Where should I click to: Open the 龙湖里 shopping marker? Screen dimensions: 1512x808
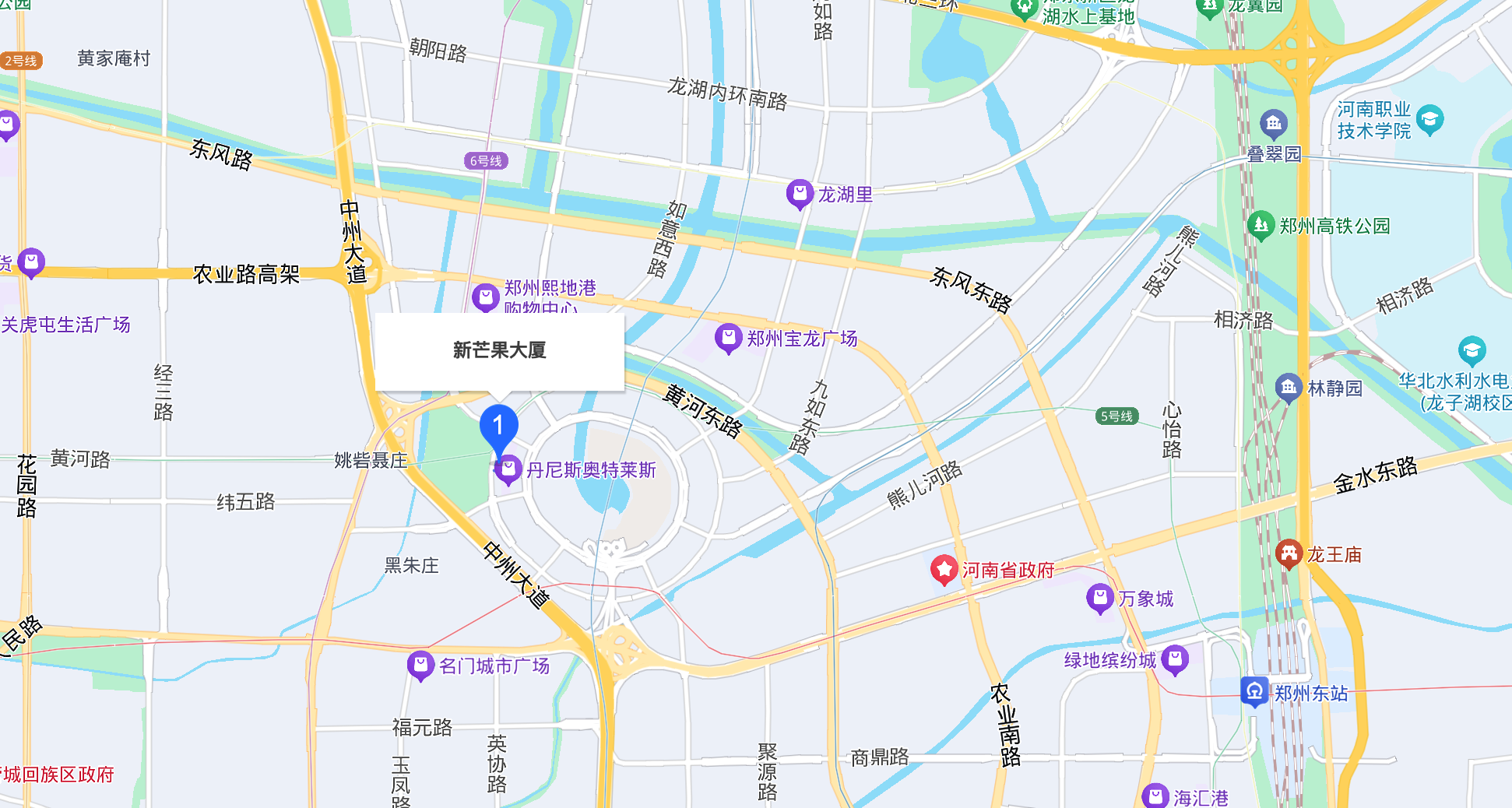click(x=800, y=193)
